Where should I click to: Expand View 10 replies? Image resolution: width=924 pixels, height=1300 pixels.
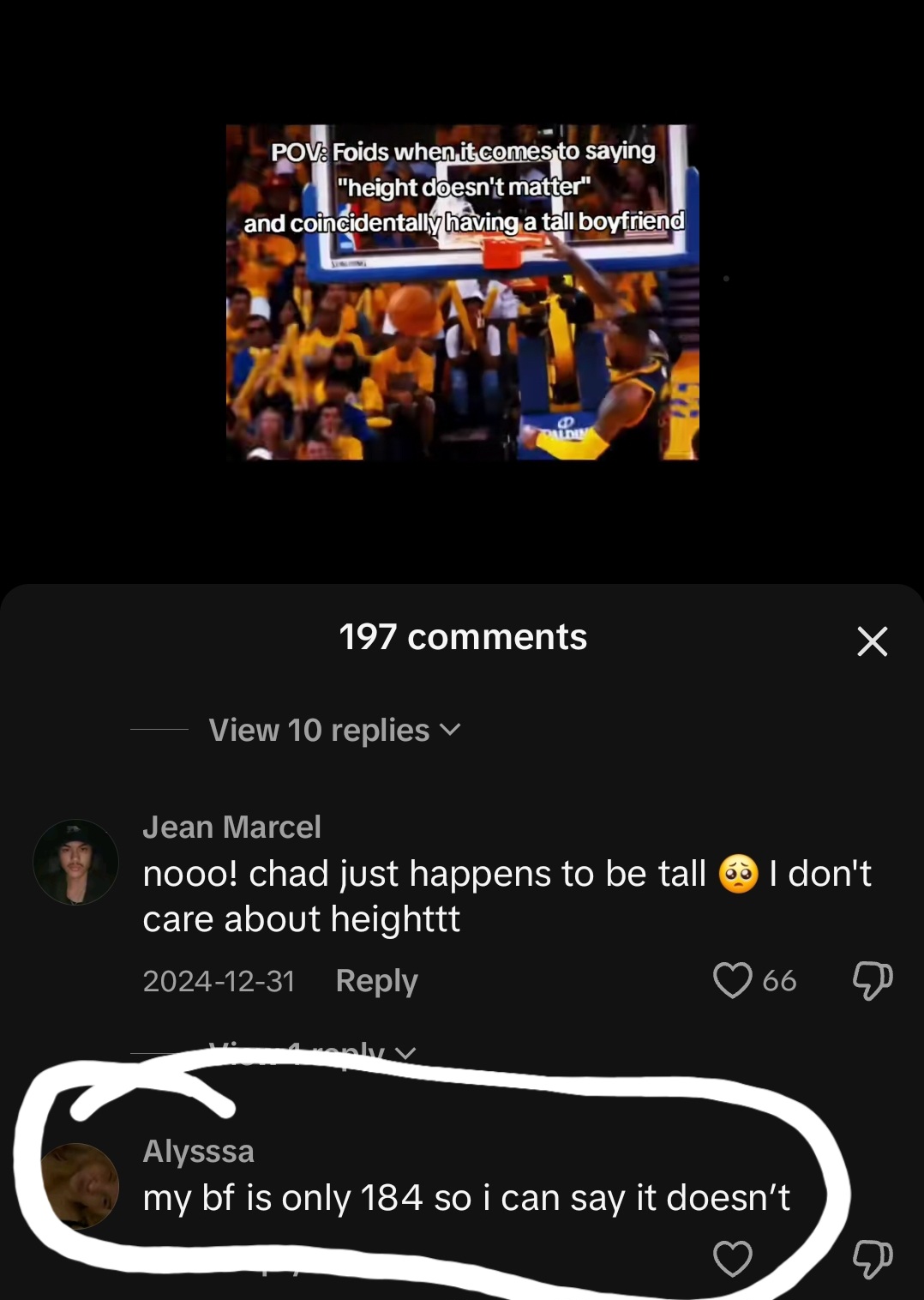pyautogui.click(x=334, y=730)
